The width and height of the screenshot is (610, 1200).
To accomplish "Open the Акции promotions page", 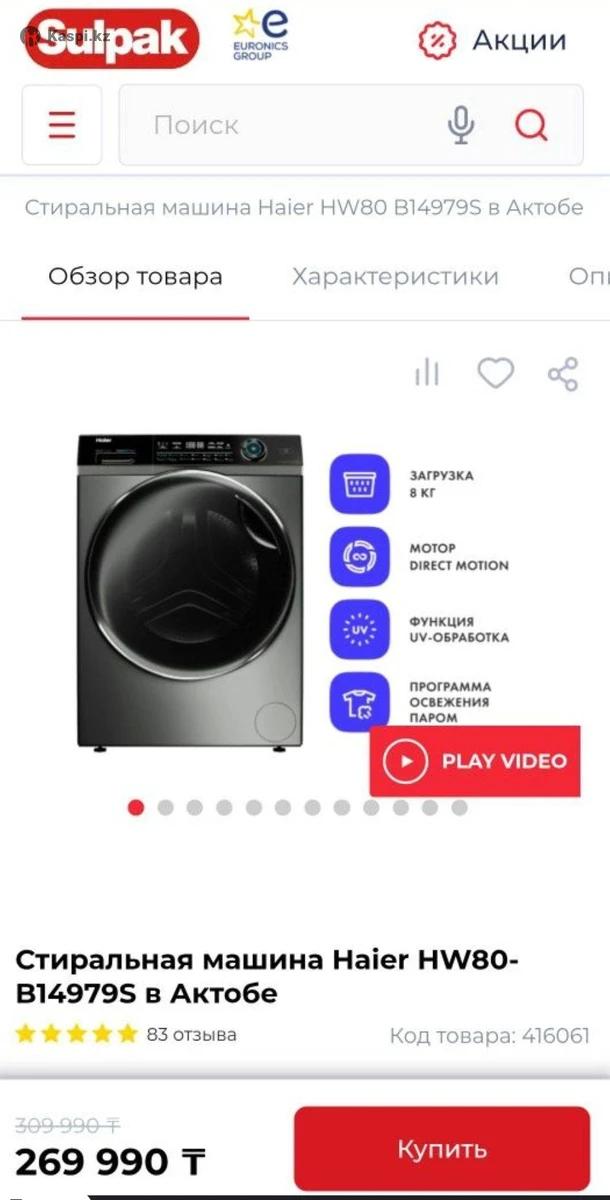I will pyautogui.click(x=493, y=40).
